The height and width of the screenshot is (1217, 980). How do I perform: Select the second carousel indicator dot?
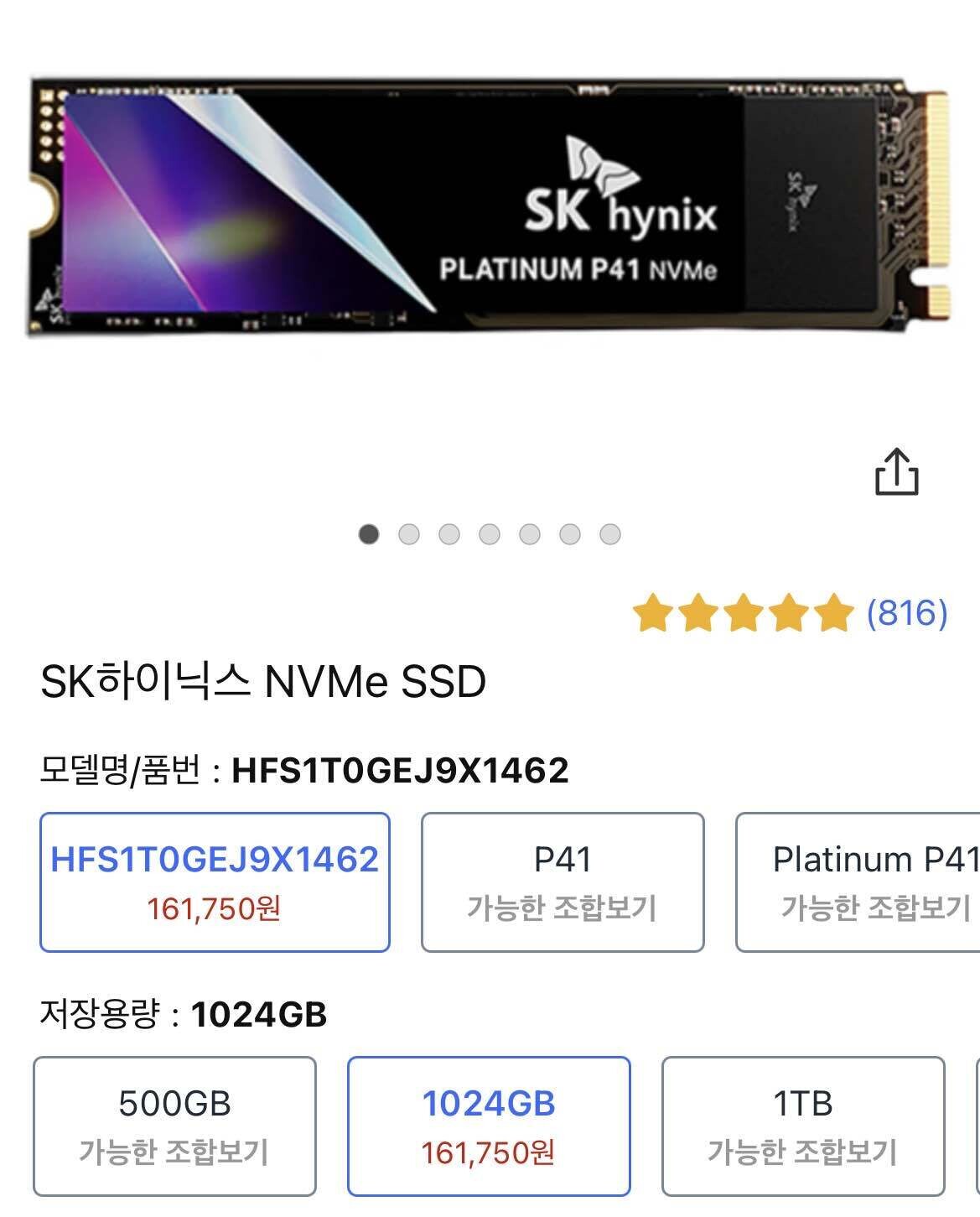[409, 532]
